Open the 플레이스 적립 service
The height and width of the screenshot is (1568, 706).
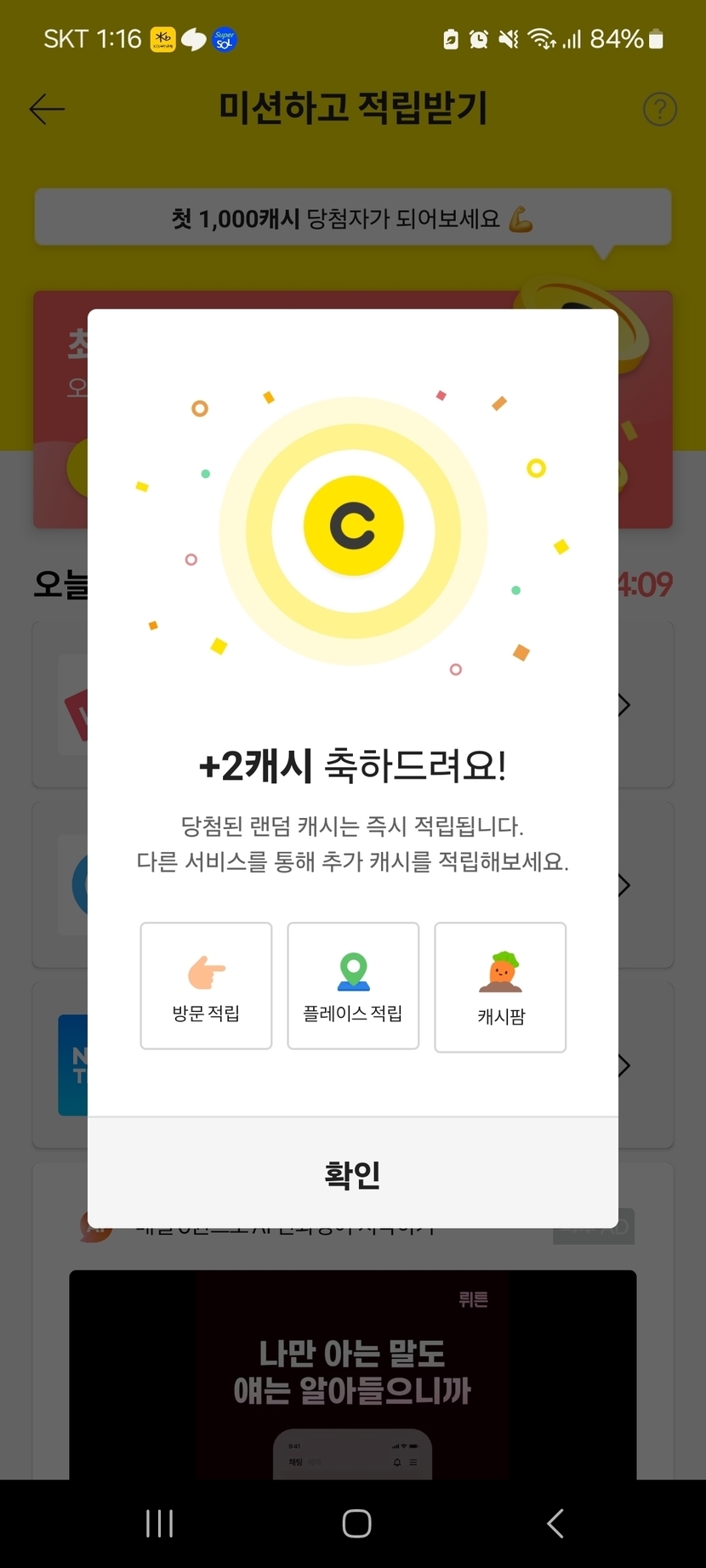click(353, 986)
